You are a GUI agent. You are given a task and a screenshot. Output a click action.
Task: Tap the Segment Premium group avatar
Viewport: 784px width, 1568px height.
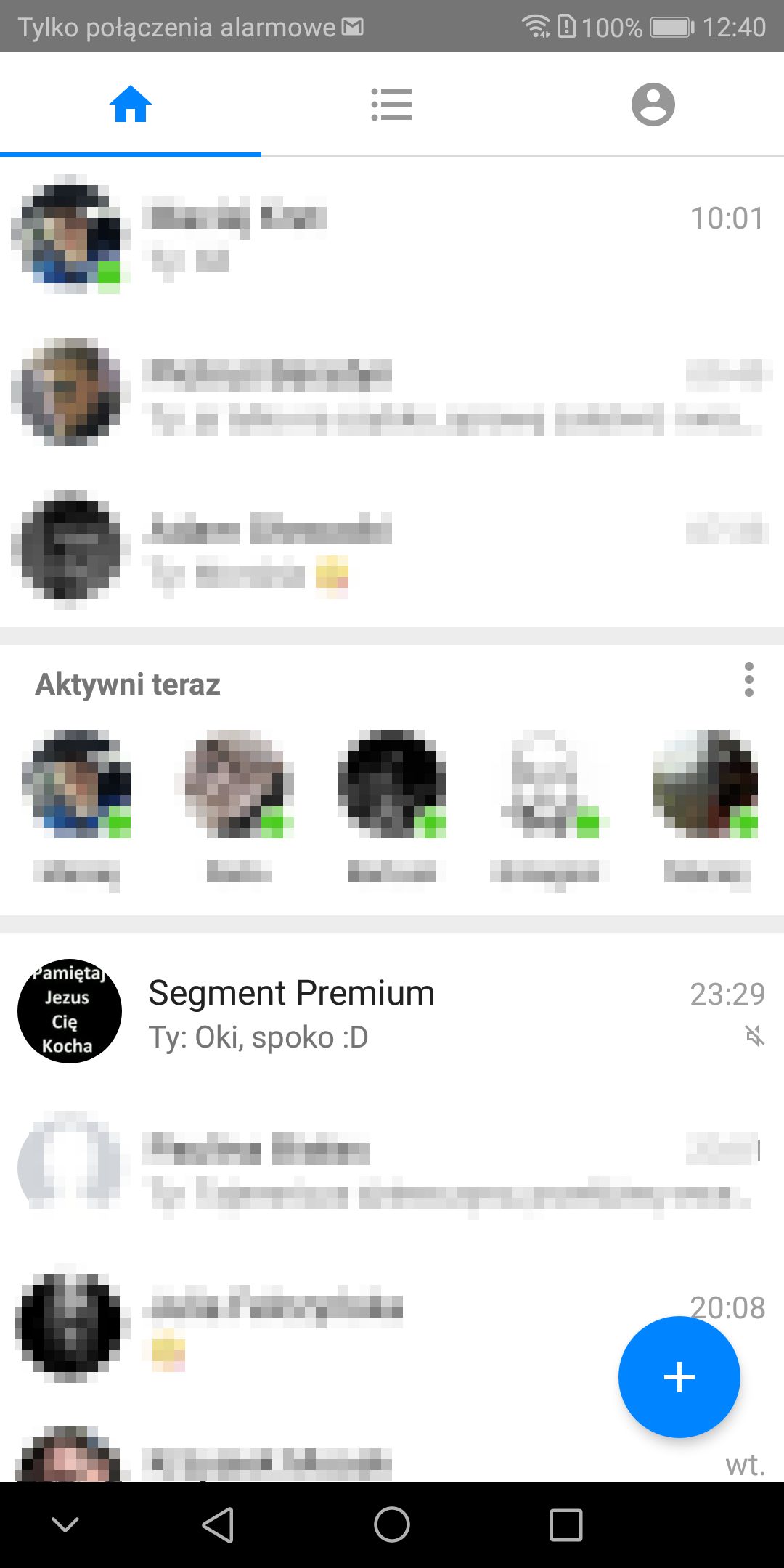click(x=69, y=1010)
